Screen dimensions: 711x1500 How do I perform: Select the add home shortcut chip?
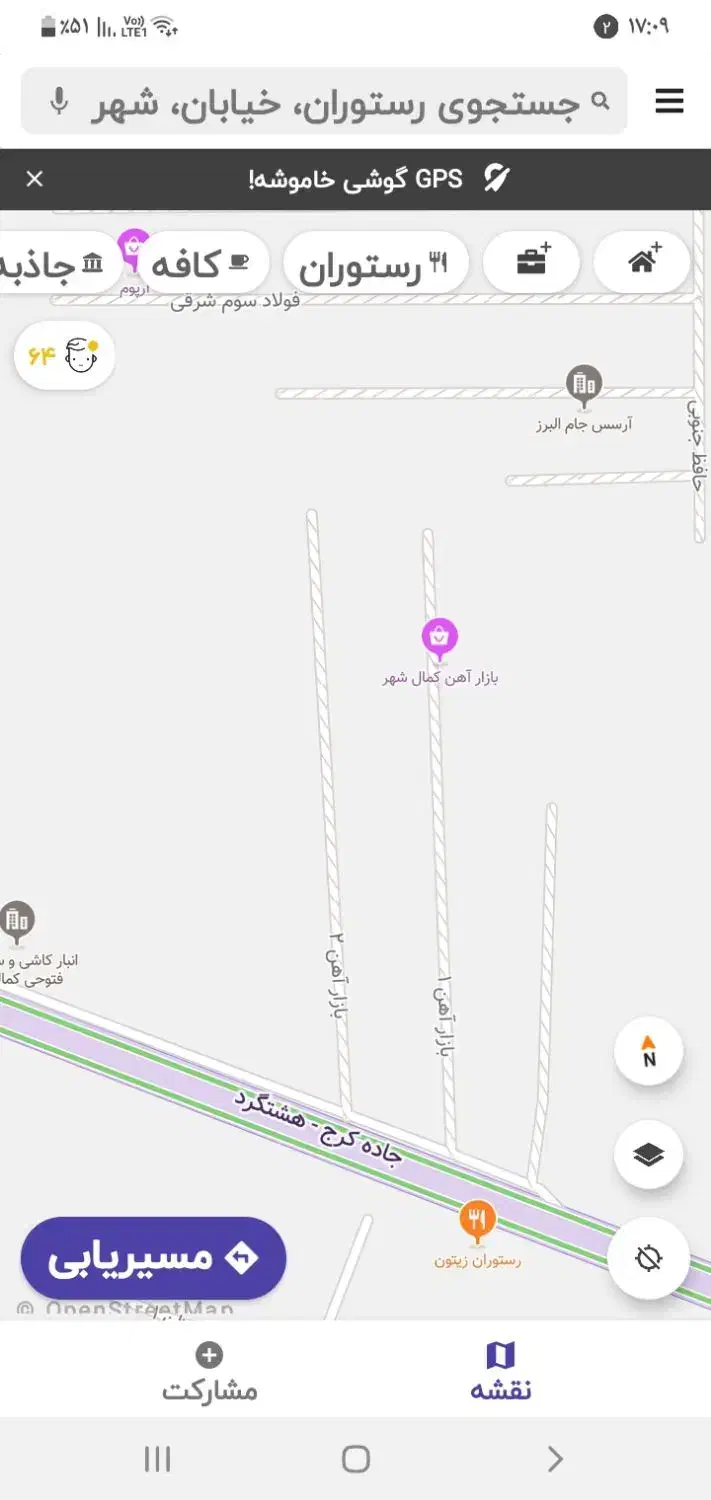(642, 263)
